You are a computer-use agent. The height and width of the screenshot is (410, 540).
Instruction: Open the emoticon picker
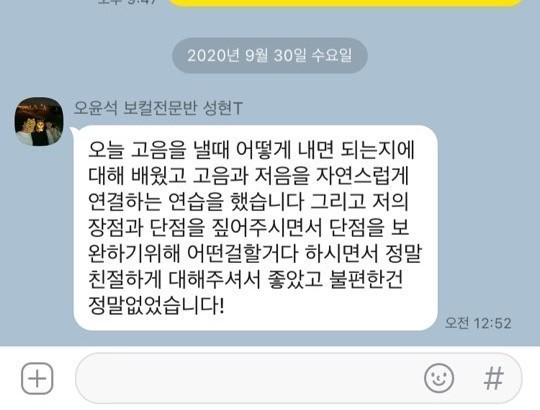coord(439,378)
